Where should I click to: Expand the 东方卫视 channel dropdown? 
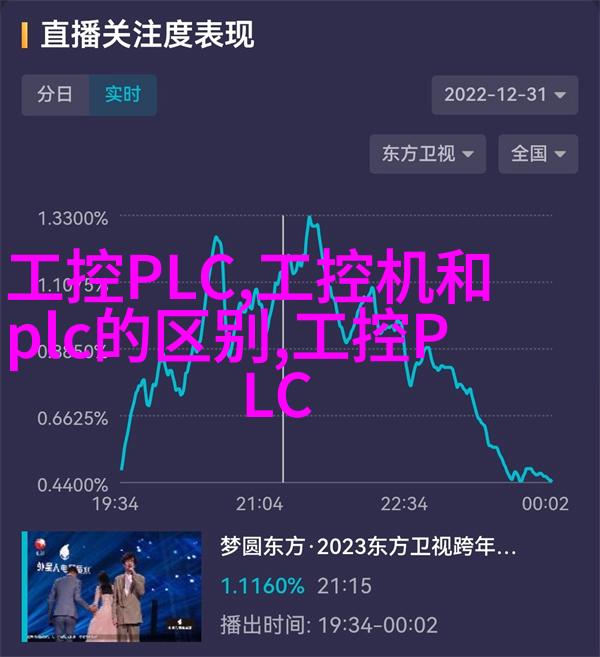pos(428,154)
